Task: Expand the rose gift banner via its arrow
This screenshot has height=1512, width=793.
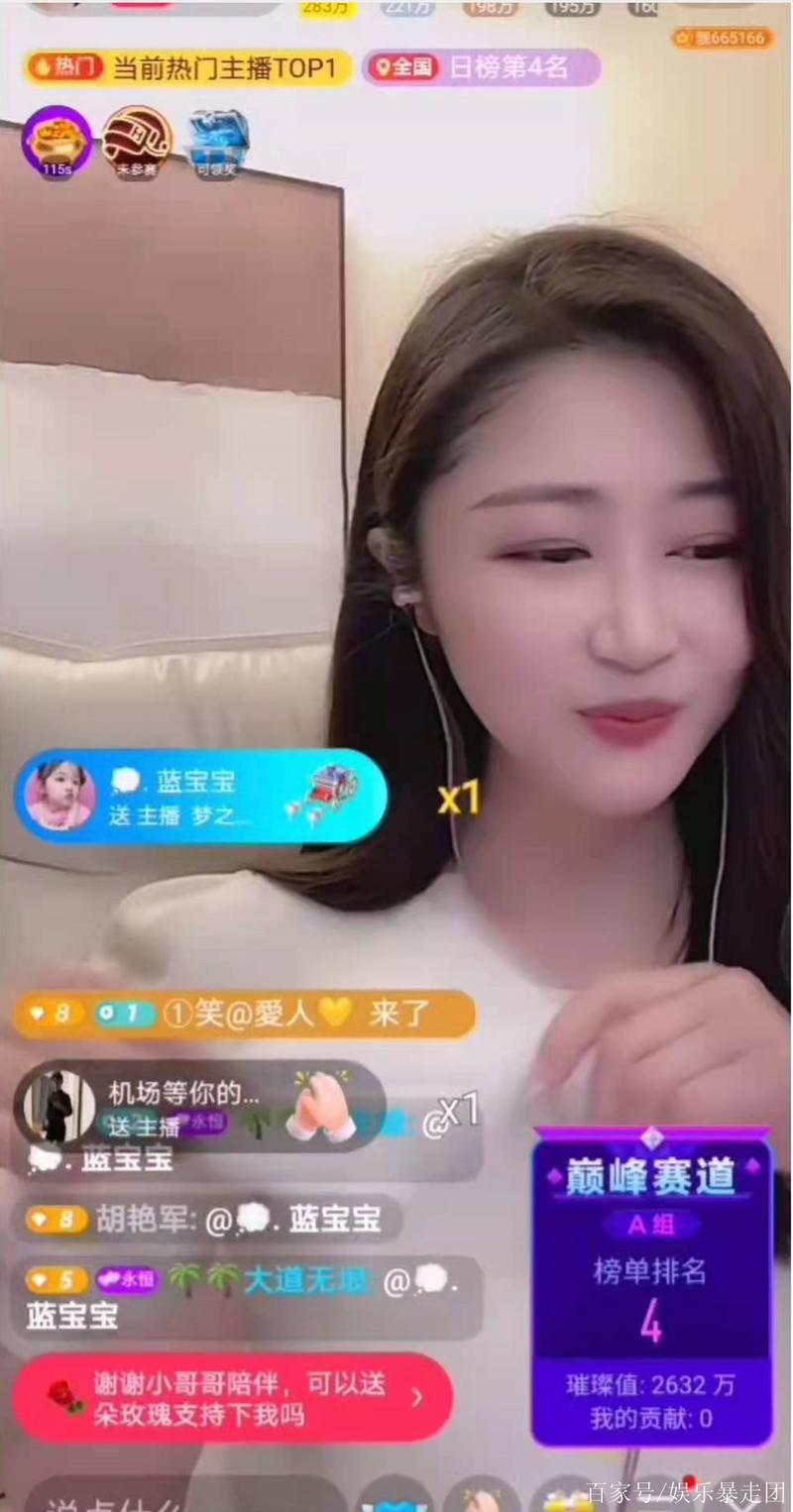Action: pos(418,1396)
